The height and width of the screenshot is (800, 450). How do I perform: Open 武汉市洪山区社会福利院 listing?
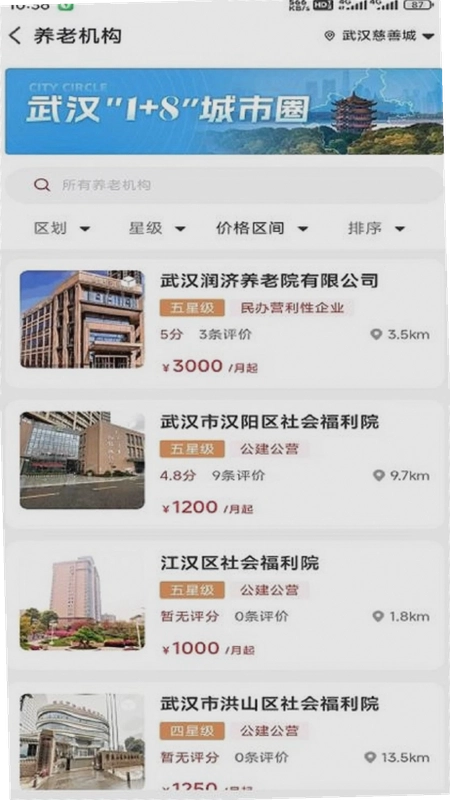click(225, 740)
